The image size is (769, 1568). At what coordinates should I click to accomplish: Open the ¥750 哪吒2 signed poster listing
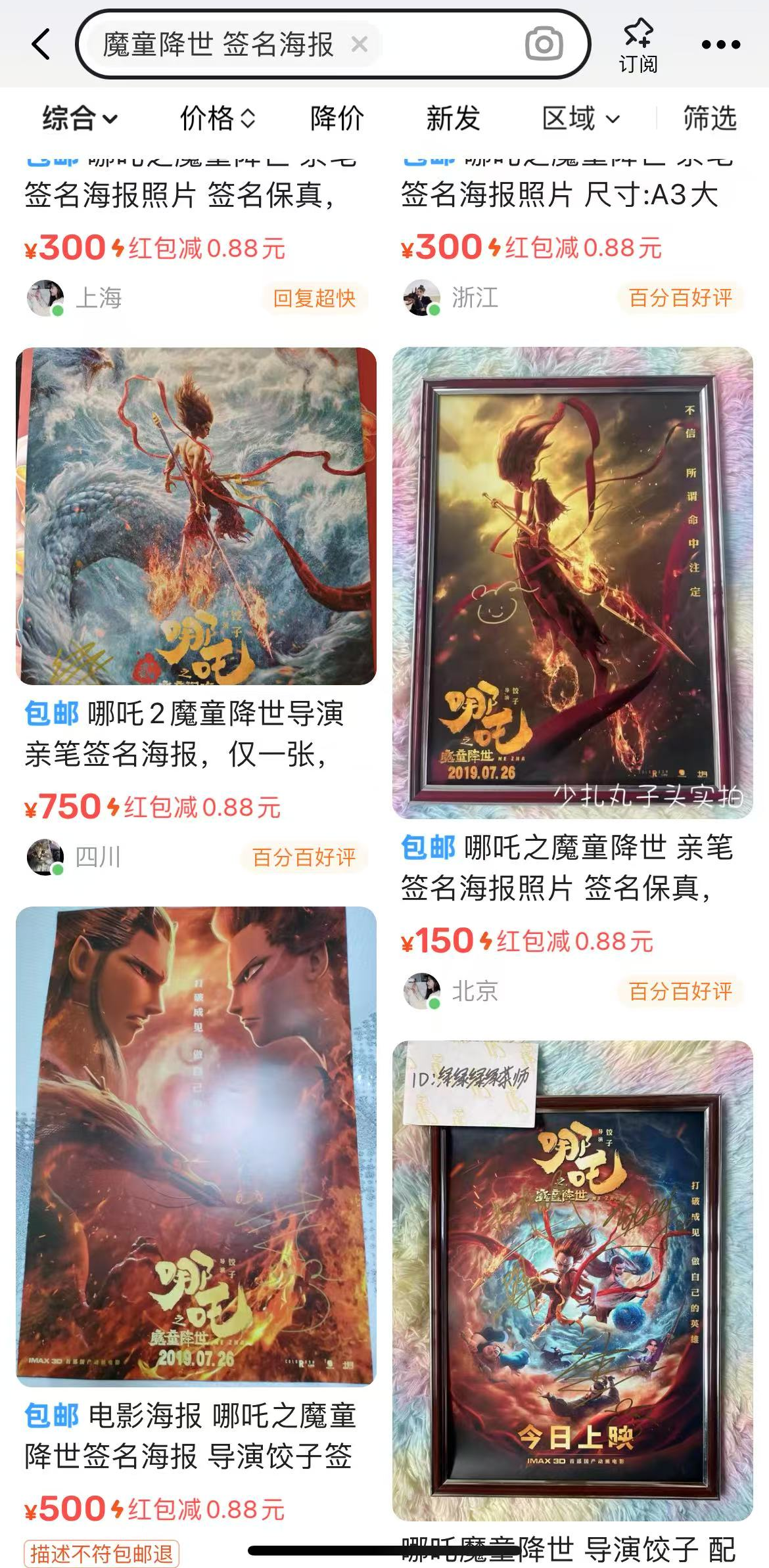point(196,516)
